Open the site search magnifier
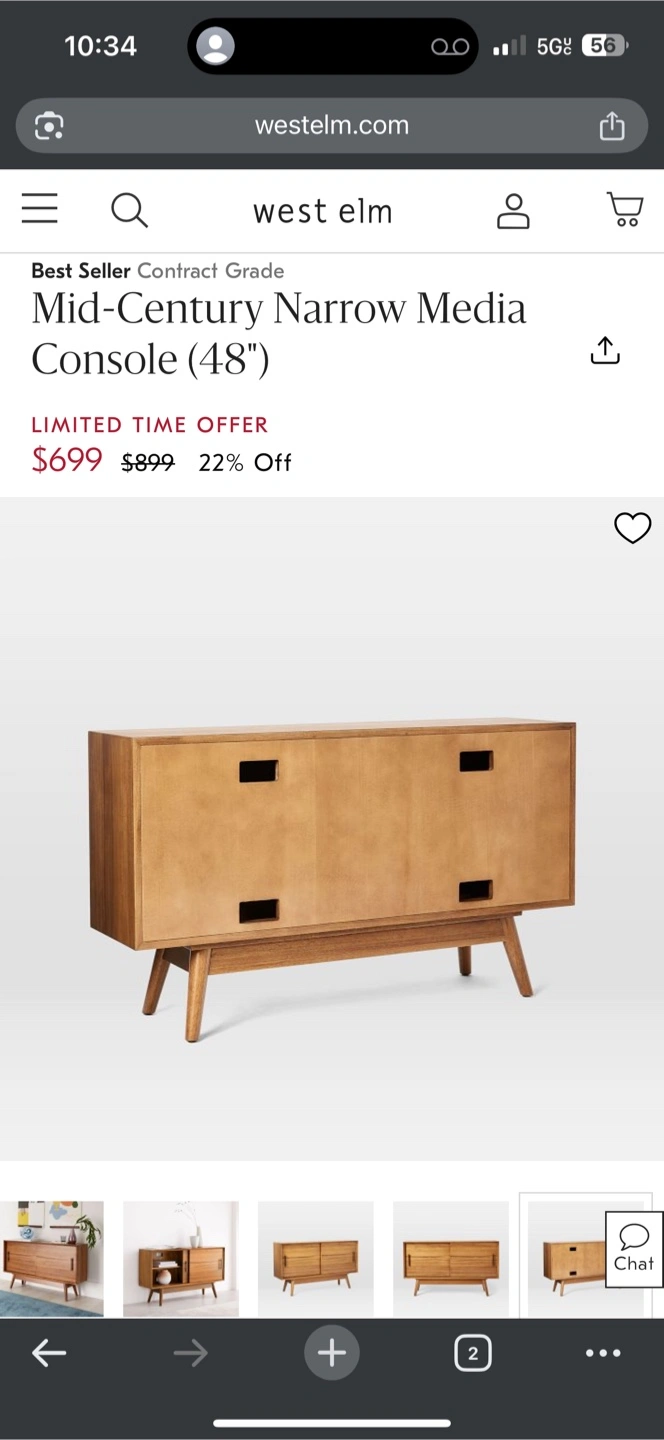Image resolution: width=664 pixels, height=1440 pixels. (x=129, y=210)
